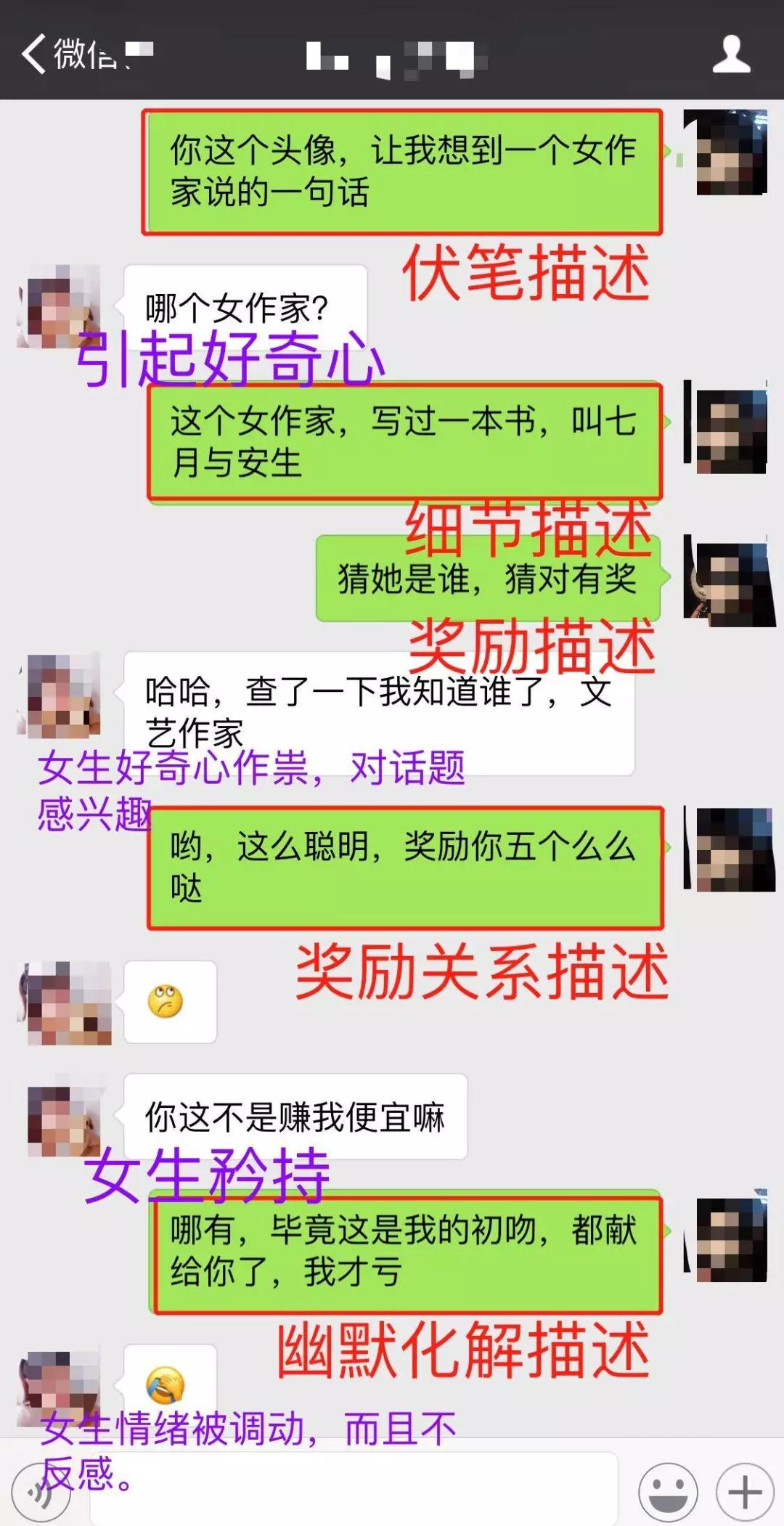Viewport: 784px width, 1526px height.
Task: Open the plus attachments menu
Action: click(x=744, y=1493)
